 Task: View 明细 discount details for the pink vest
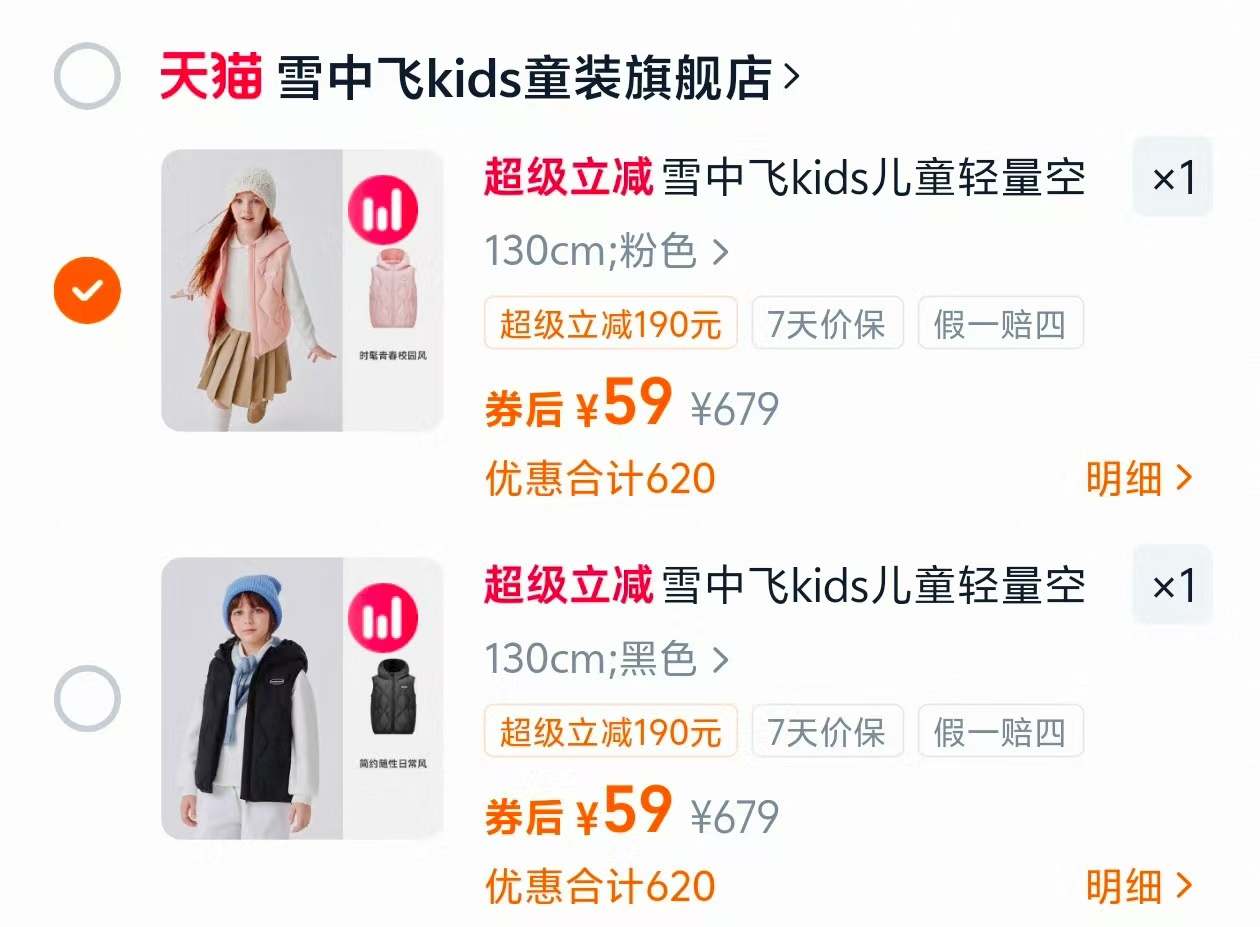pos(1139,479)
